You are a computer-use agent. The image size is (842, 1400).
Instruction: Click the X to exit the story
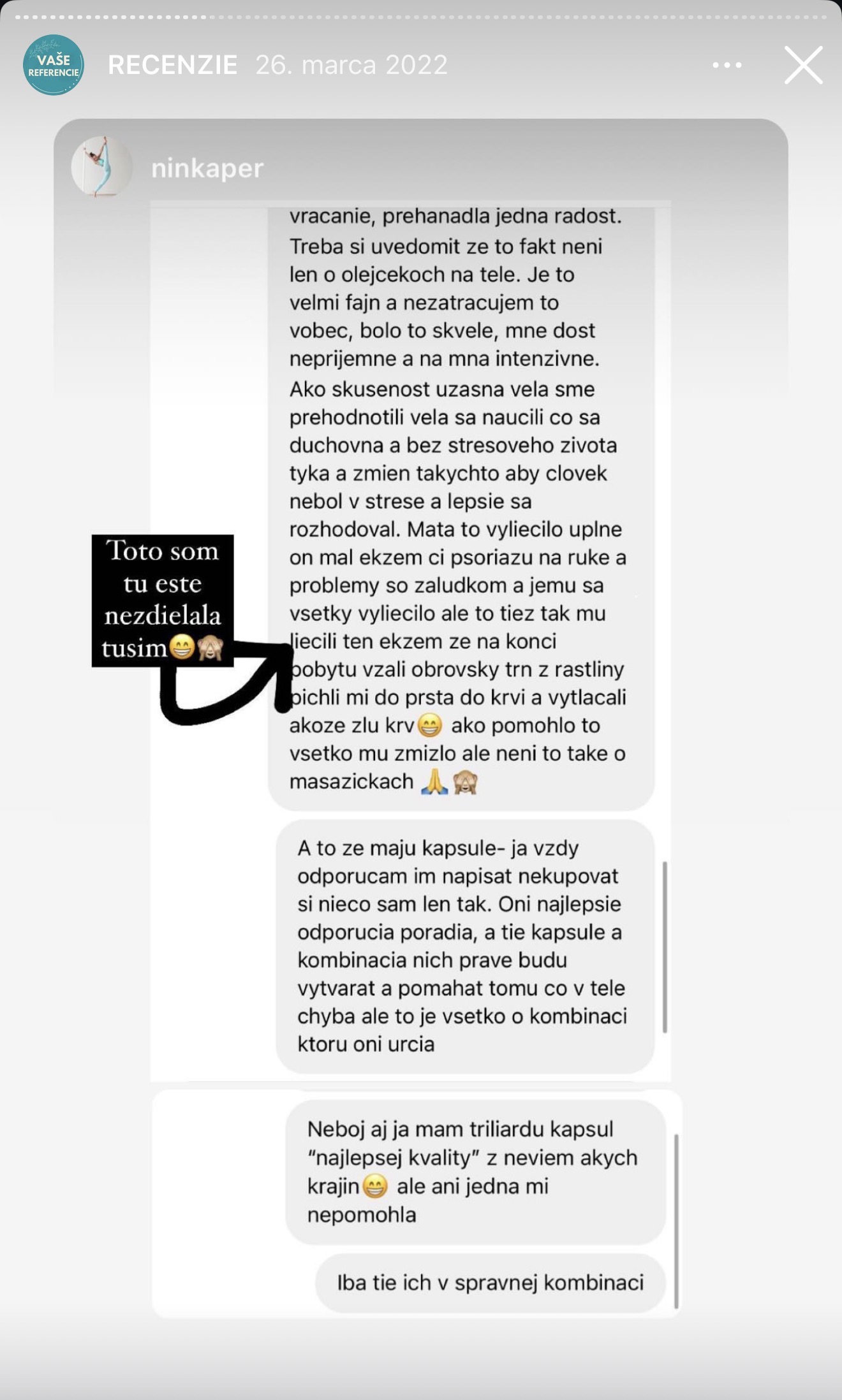point(803,65)
